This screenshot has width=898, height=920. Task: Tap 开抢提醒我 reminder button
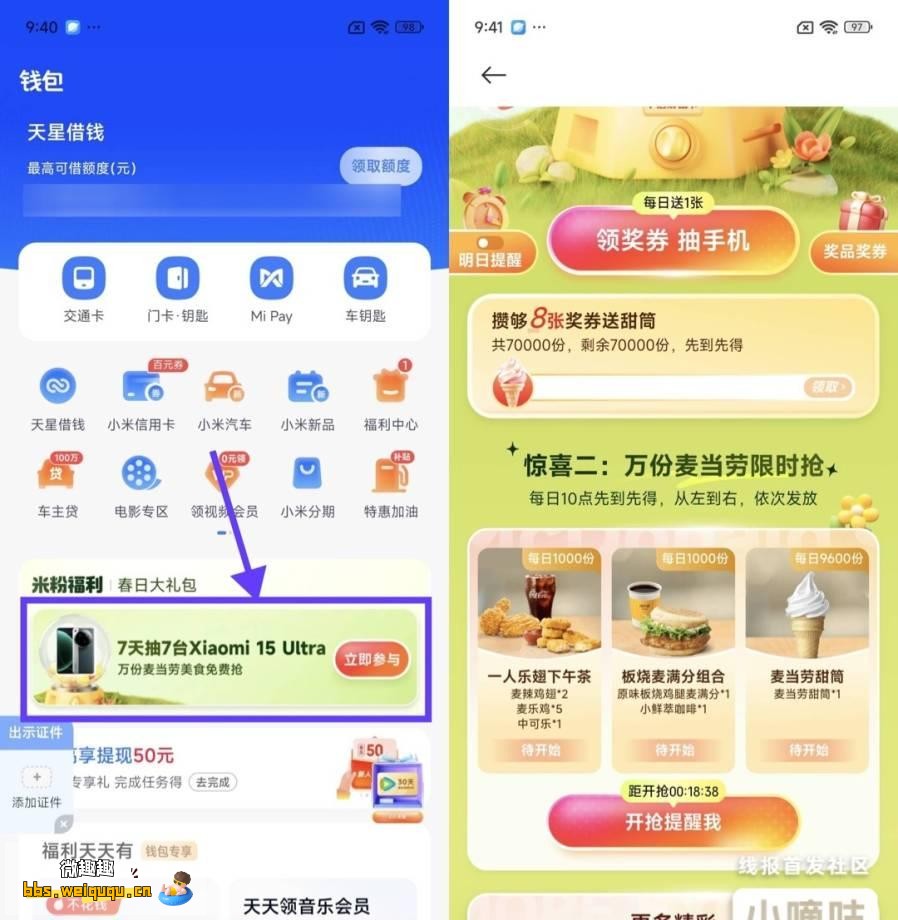point(672,822)
